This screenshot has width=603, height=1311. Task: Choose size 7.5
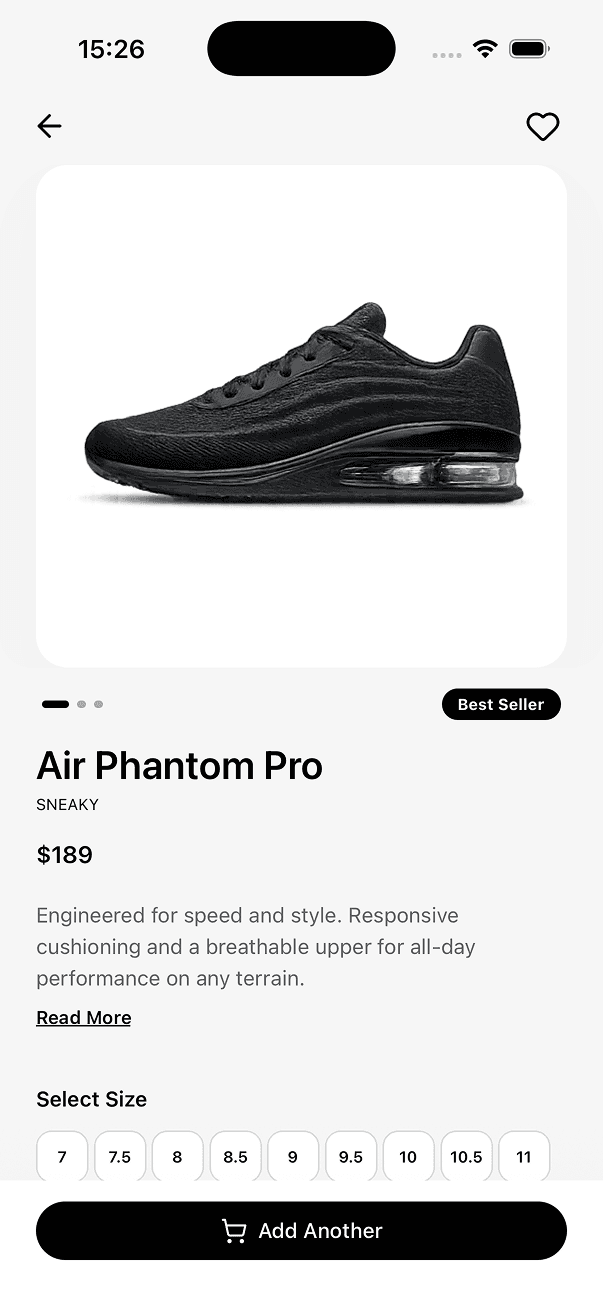click(x=120, y=1157)
